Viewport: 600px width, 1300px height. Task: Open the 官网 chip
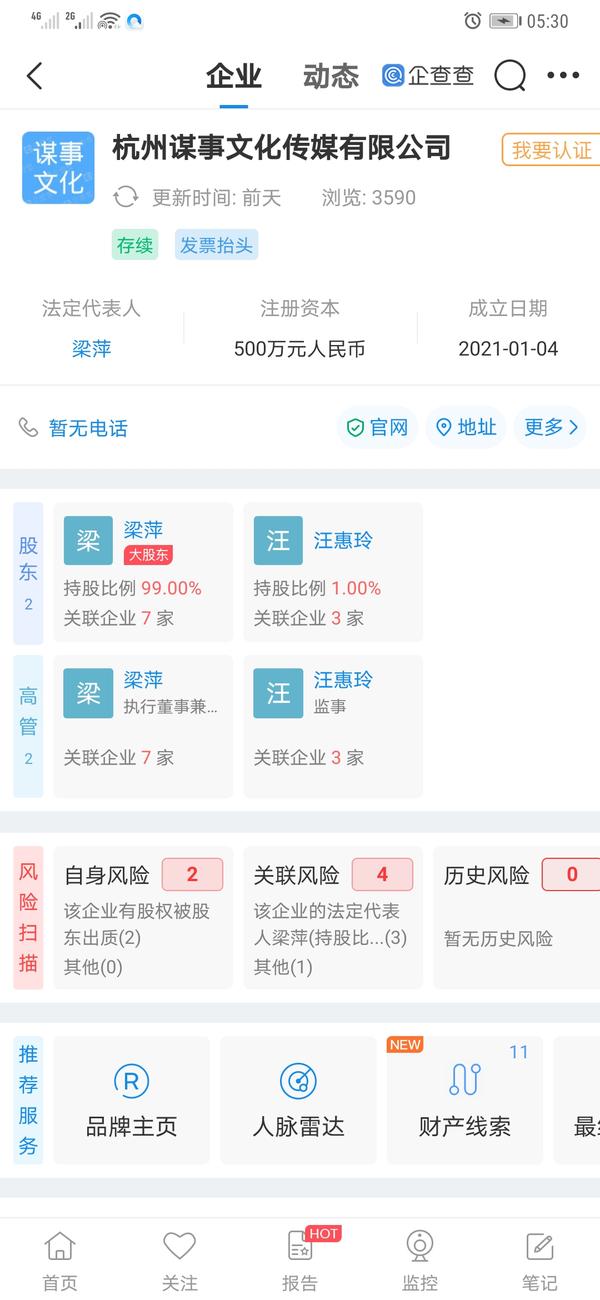pos(377,428)
